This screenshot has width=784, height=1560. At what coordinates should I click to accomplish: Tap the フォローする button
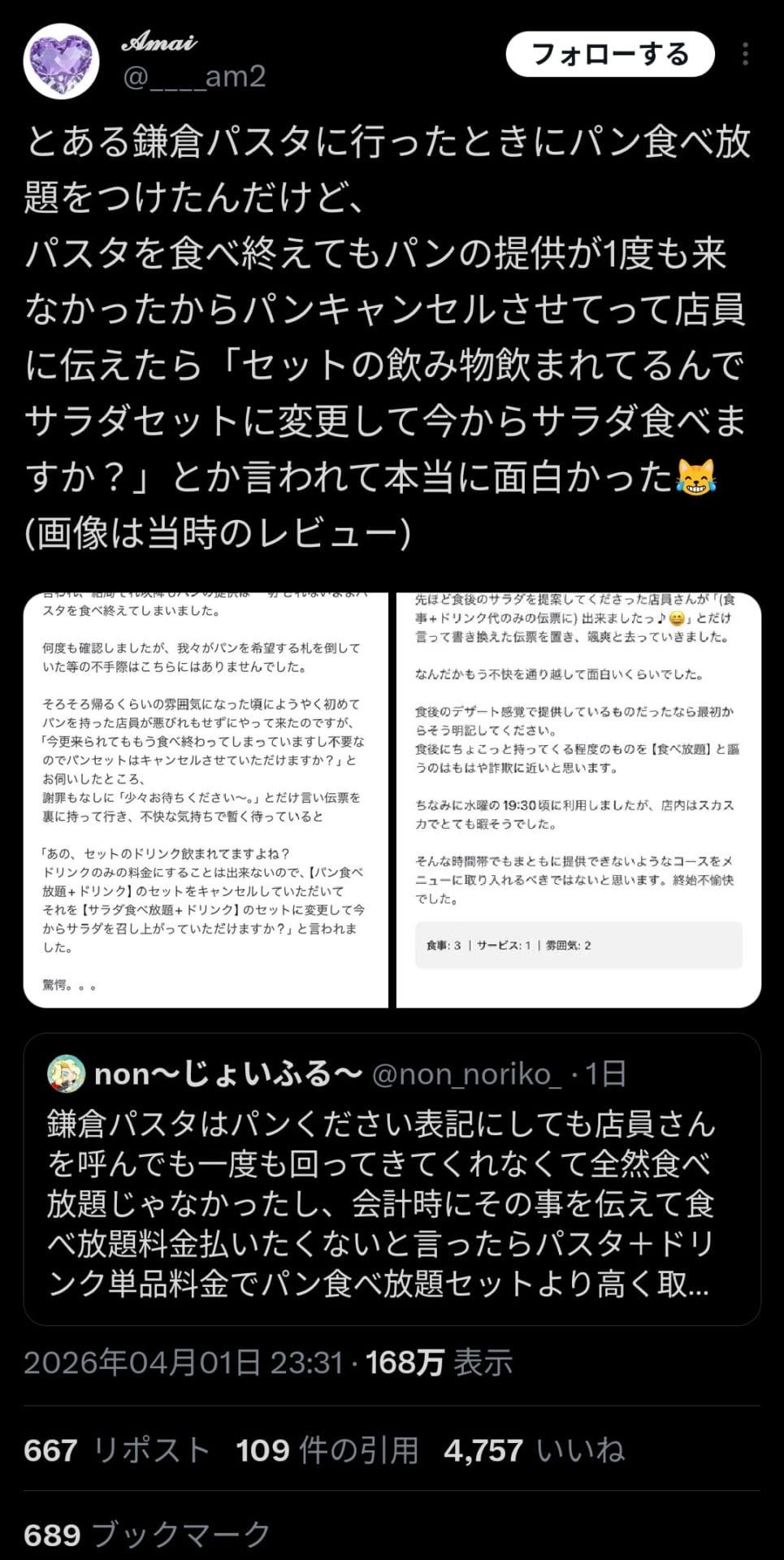609,54
